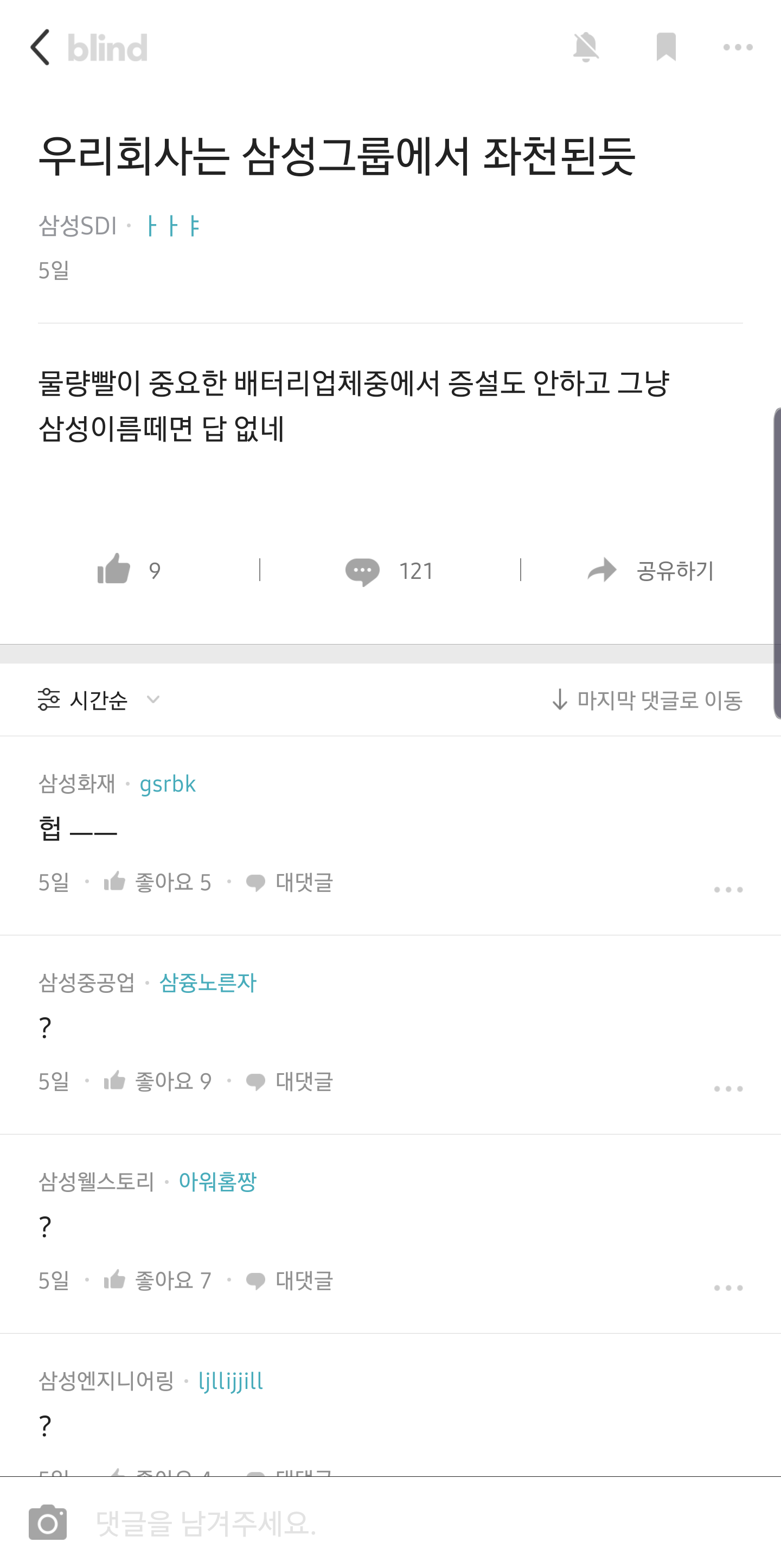
Task: Jump to last comment with 마지막 댓글로 이동
Action: [646, 699]
